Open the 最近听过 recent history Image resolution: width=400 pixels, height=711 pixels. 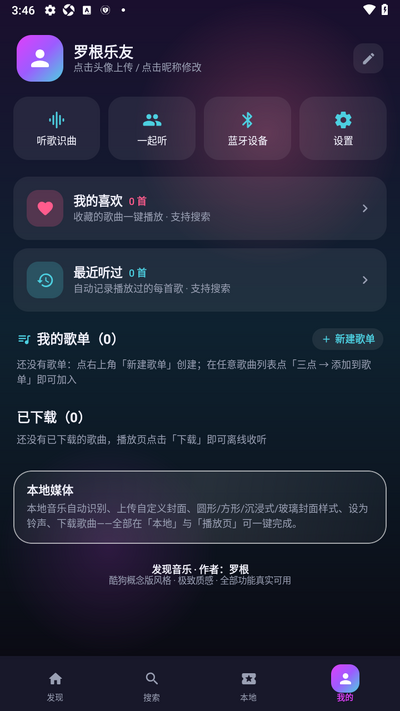(200, 280)
